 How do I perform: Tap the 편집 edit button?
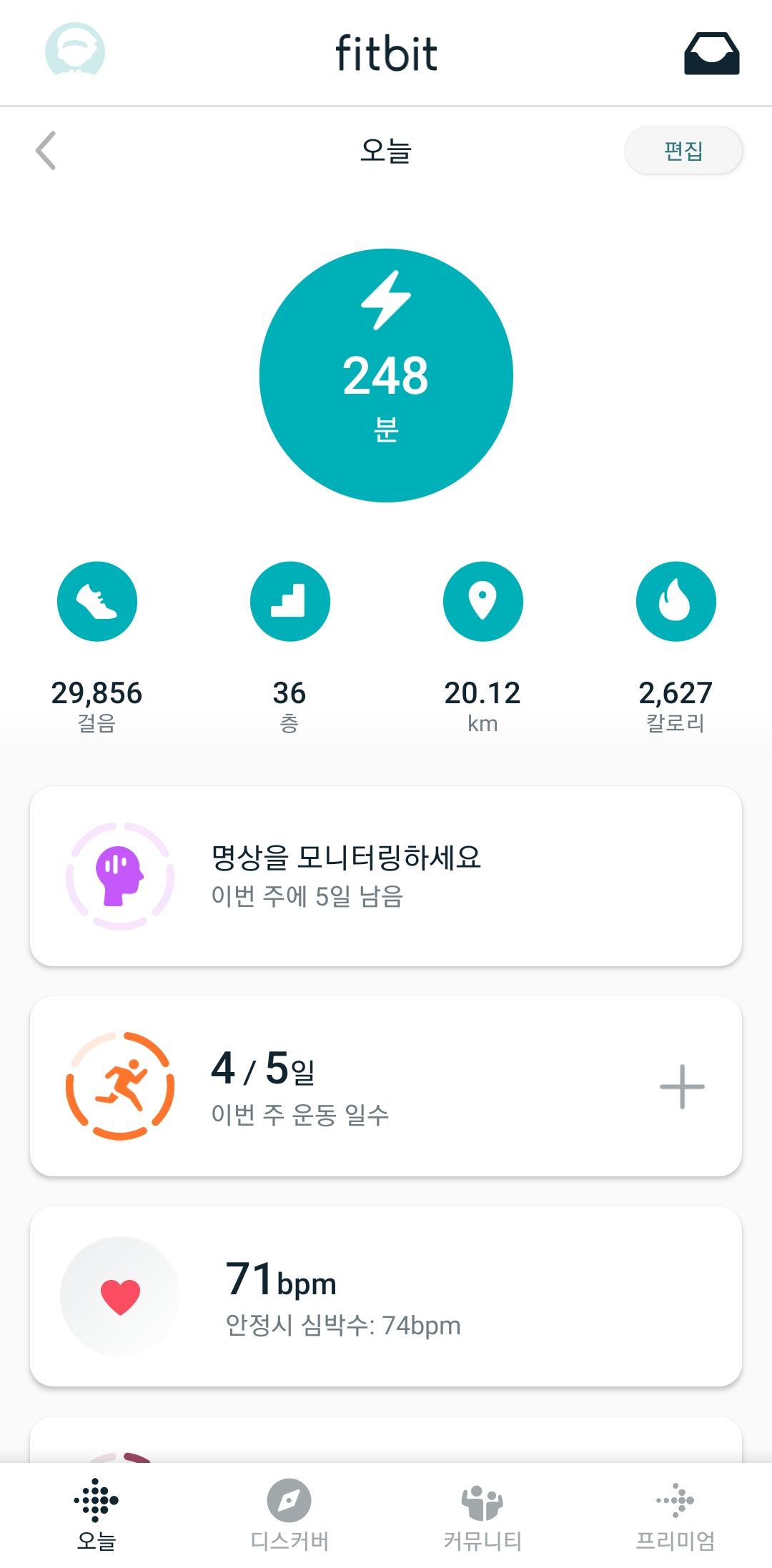(x=683, y=151)
